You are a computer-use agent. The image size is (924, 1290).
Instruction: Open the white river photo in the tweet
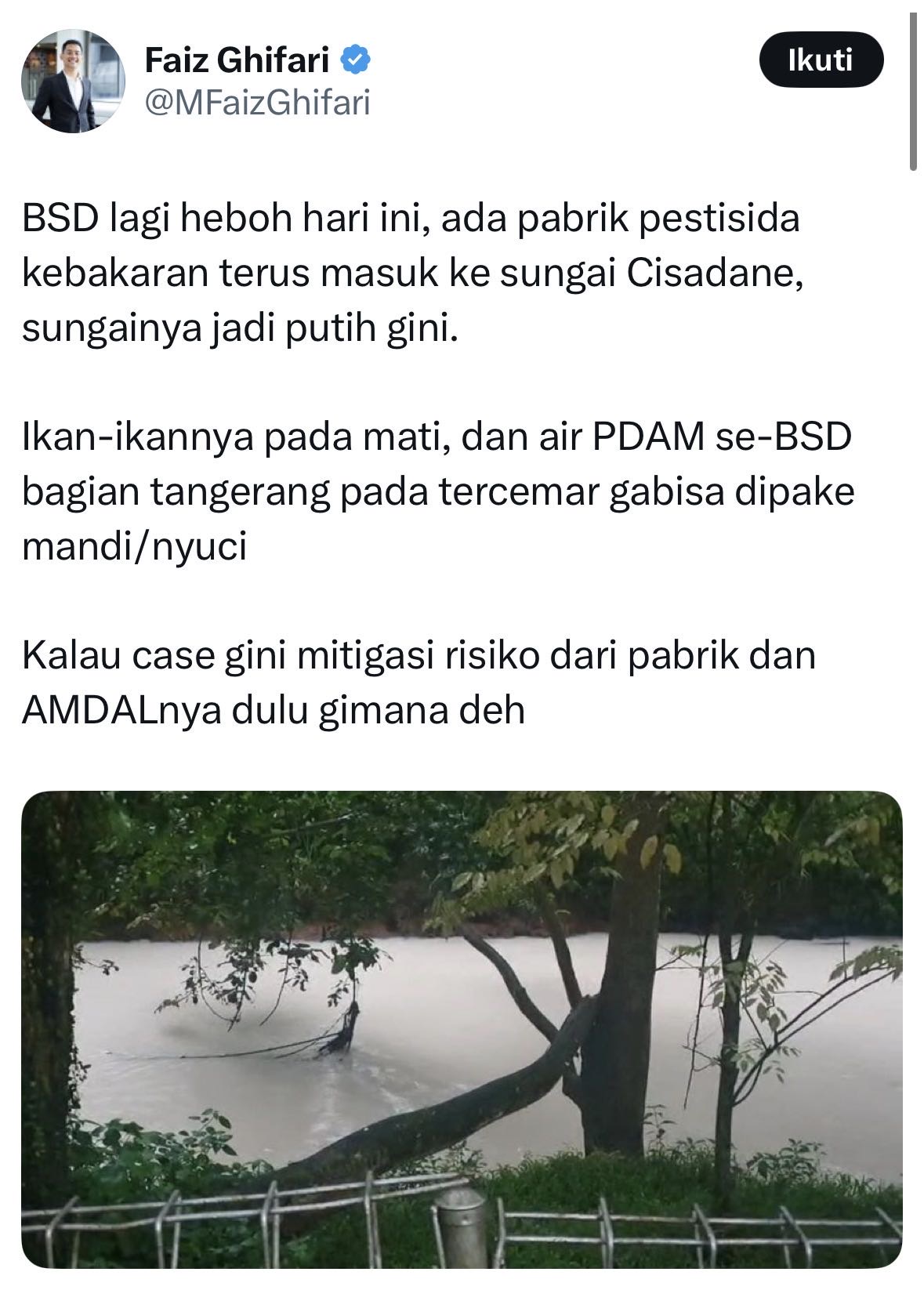click(462, 1028)
